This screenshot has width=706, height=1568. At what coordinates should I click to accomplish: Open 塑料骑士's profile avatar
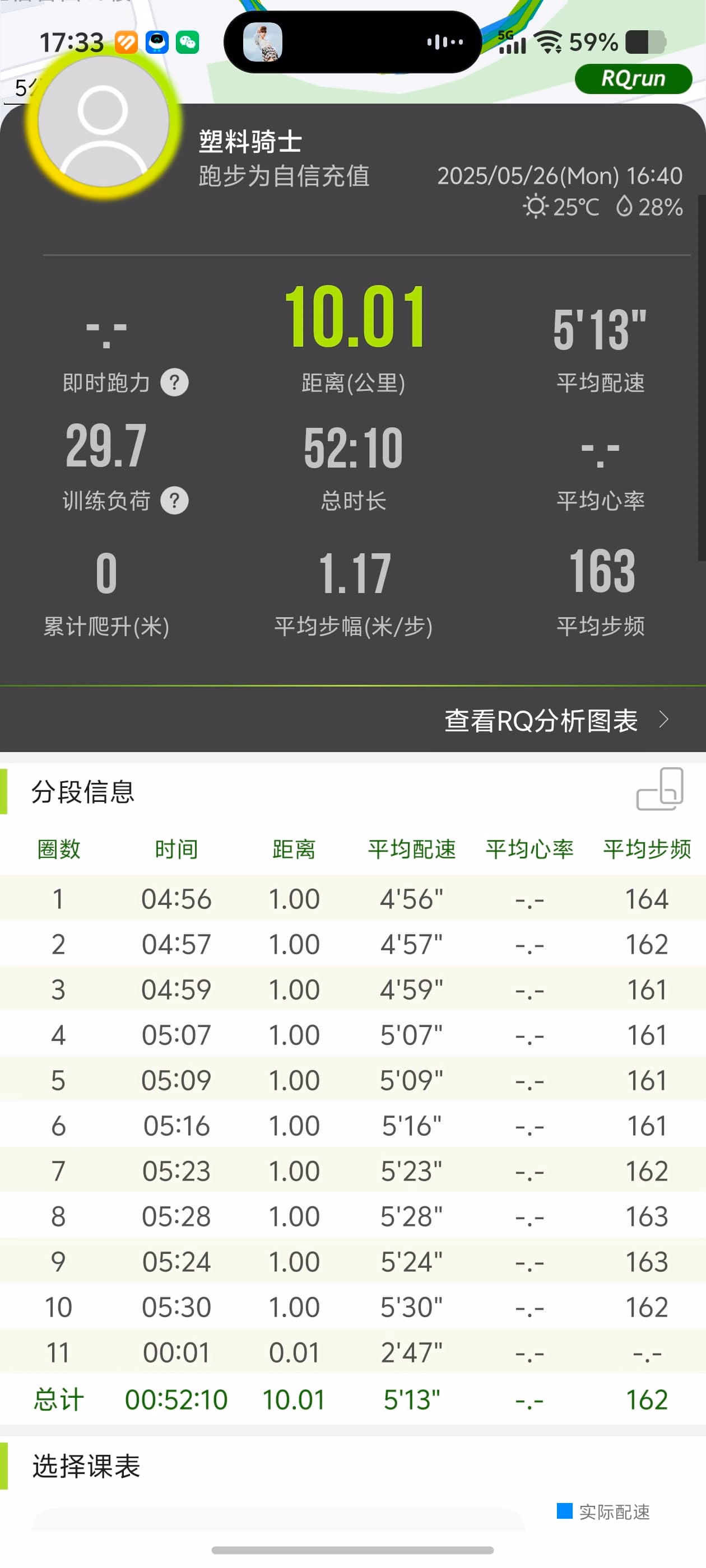[104, 122]
